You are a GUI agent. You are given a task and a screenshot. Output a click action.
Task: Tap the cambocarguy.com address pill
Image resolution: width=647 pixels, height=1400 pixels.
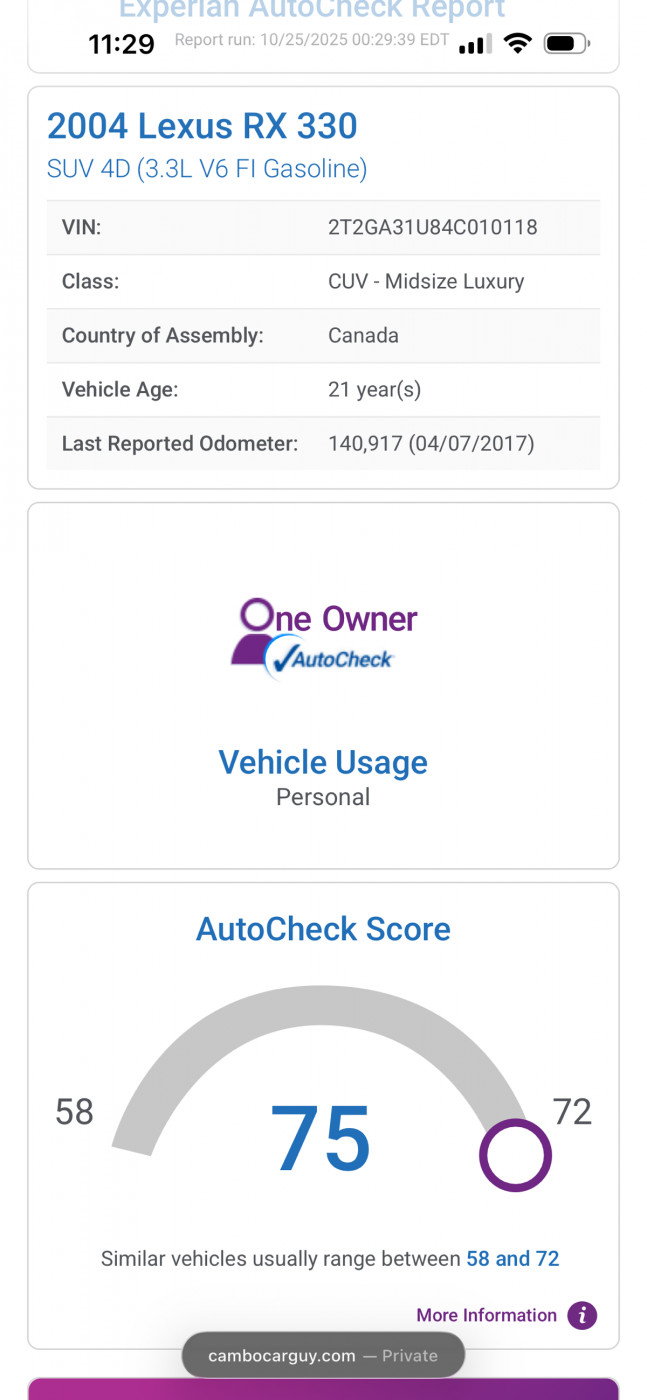(323, 1355)
